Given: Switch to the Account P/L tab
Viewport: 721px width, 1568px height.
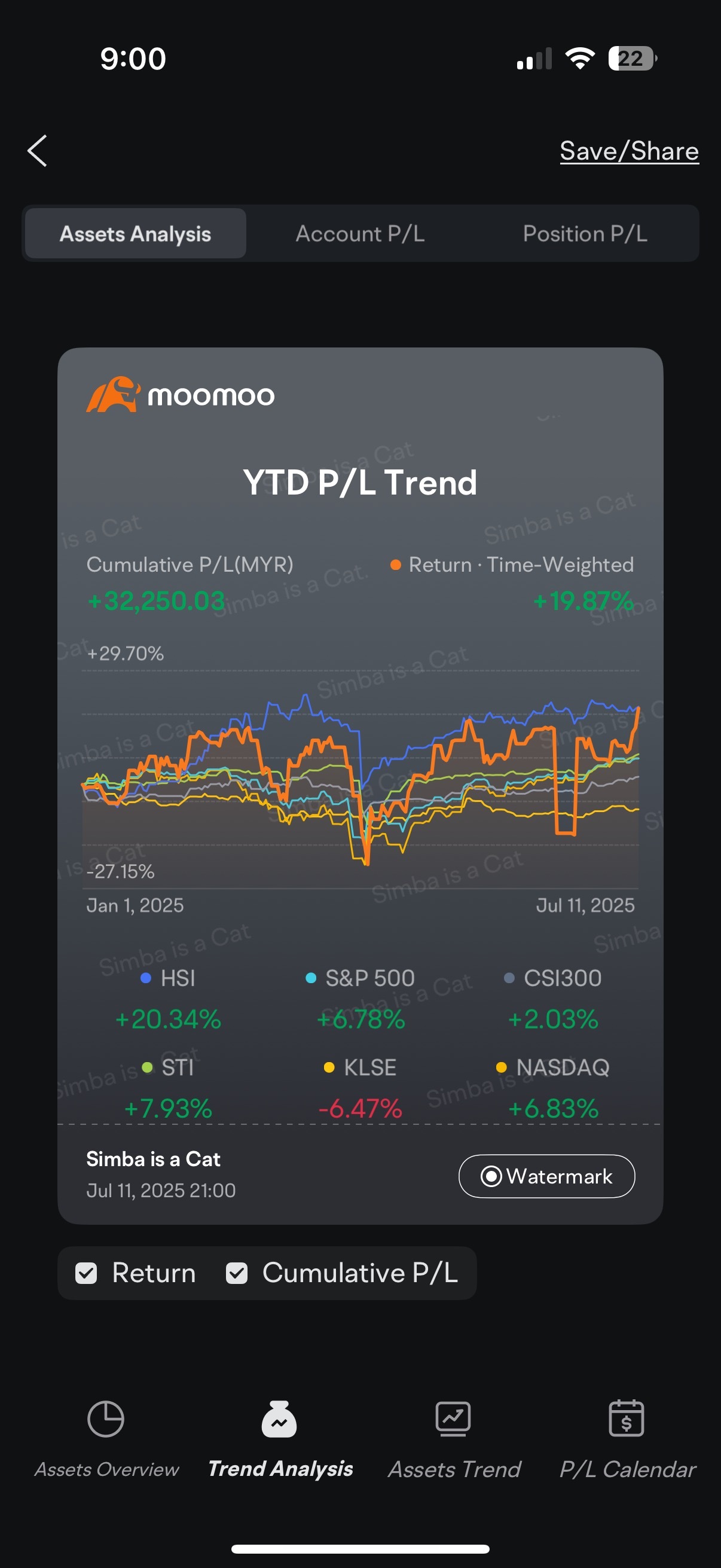Looking at the screenshot, I should point(360,234).
